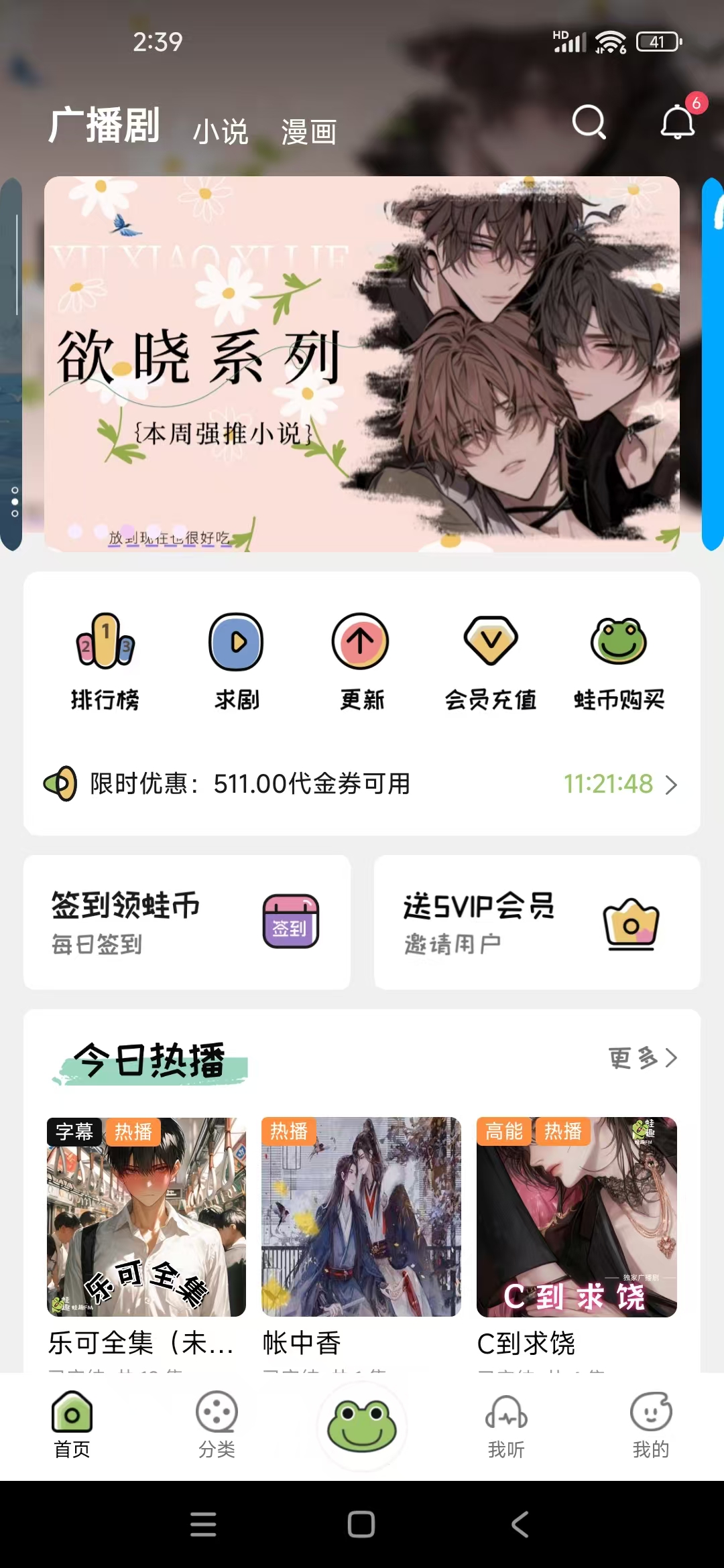
Task: Switch to the 小说 tab
Action: tap(221, 131)
